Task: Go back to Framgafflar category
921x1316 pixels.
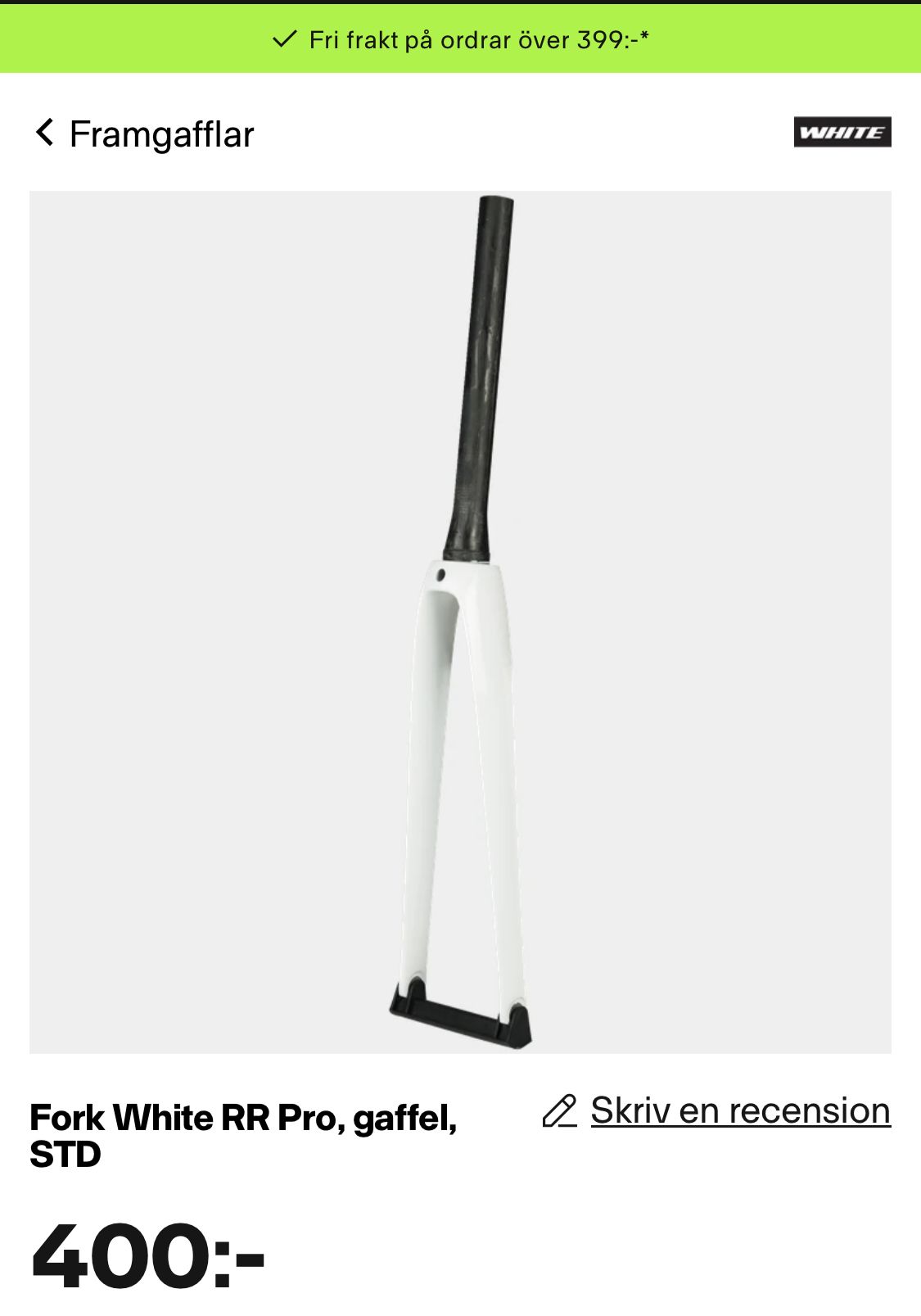Action: pyautogui.click(x=145, y=133)
